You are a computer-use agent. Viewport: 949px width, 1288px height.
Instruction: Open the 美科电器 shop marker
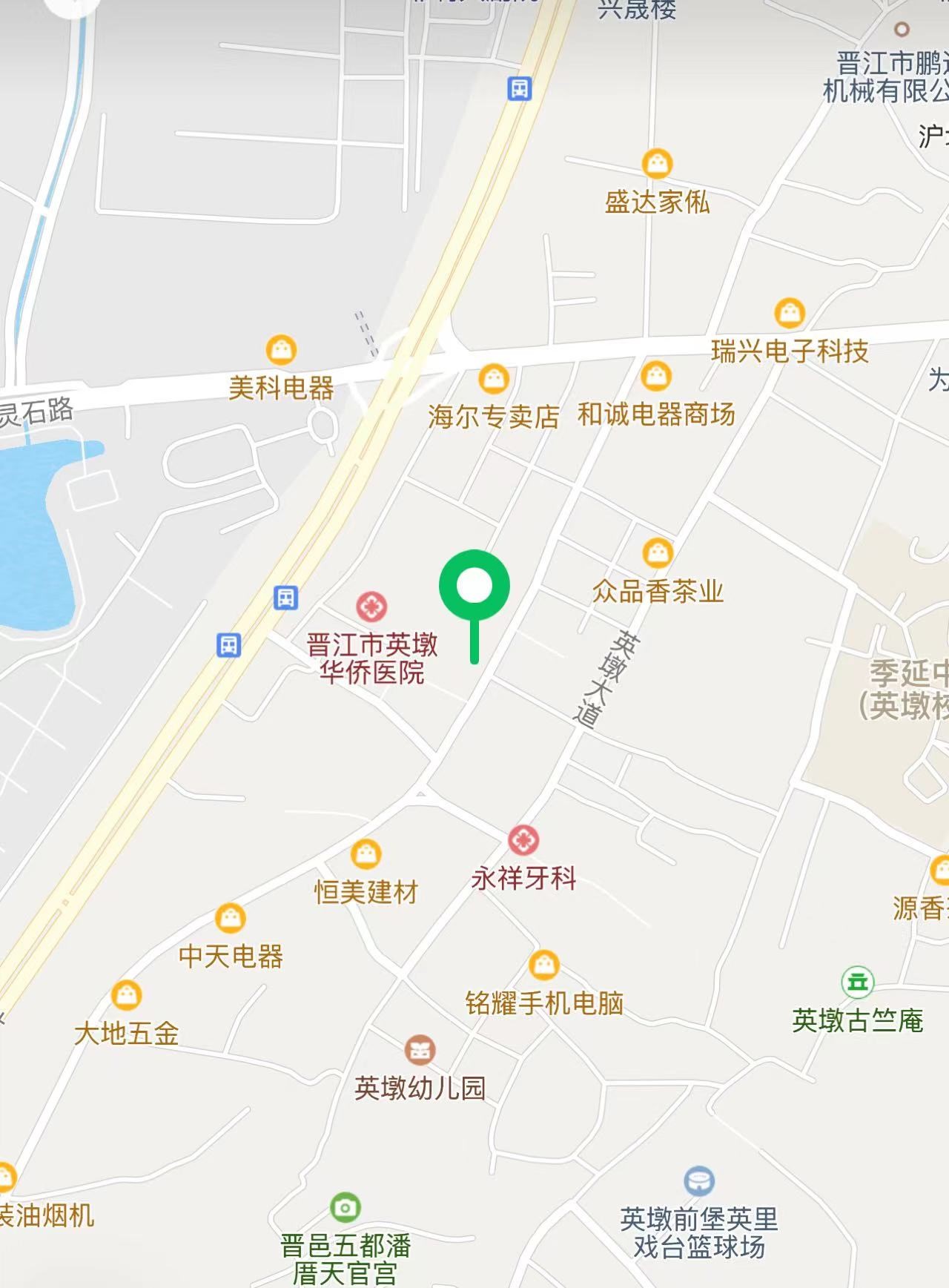click(281, 349)
